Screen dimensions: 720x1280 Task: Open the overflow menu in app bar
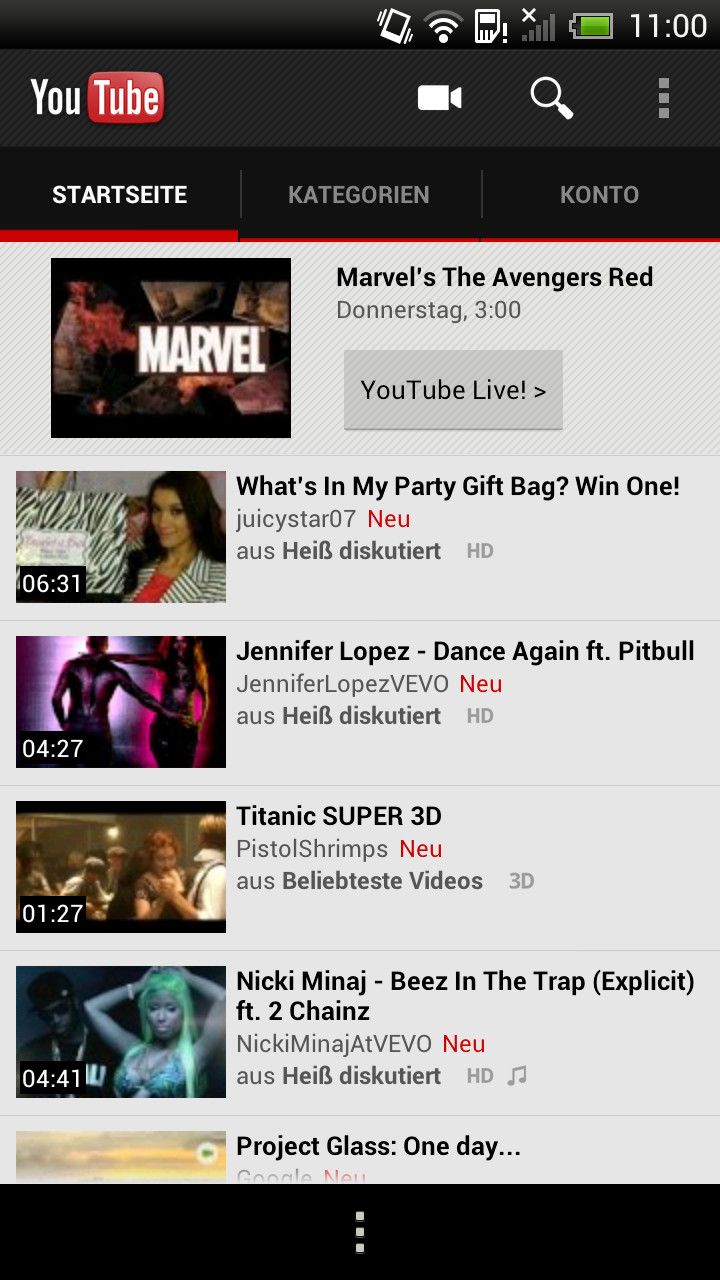point(663,98)
